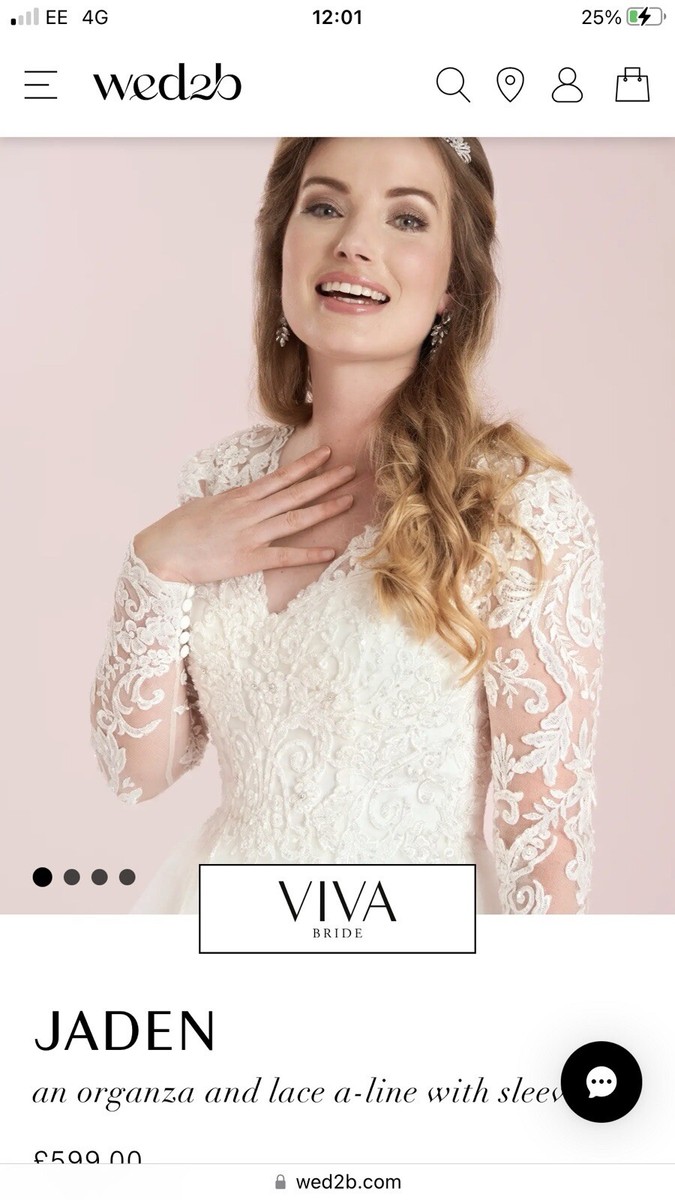The image size is (675, 1200).
Task: Jump to the fourth product image dot
Action: pos(127,877)
